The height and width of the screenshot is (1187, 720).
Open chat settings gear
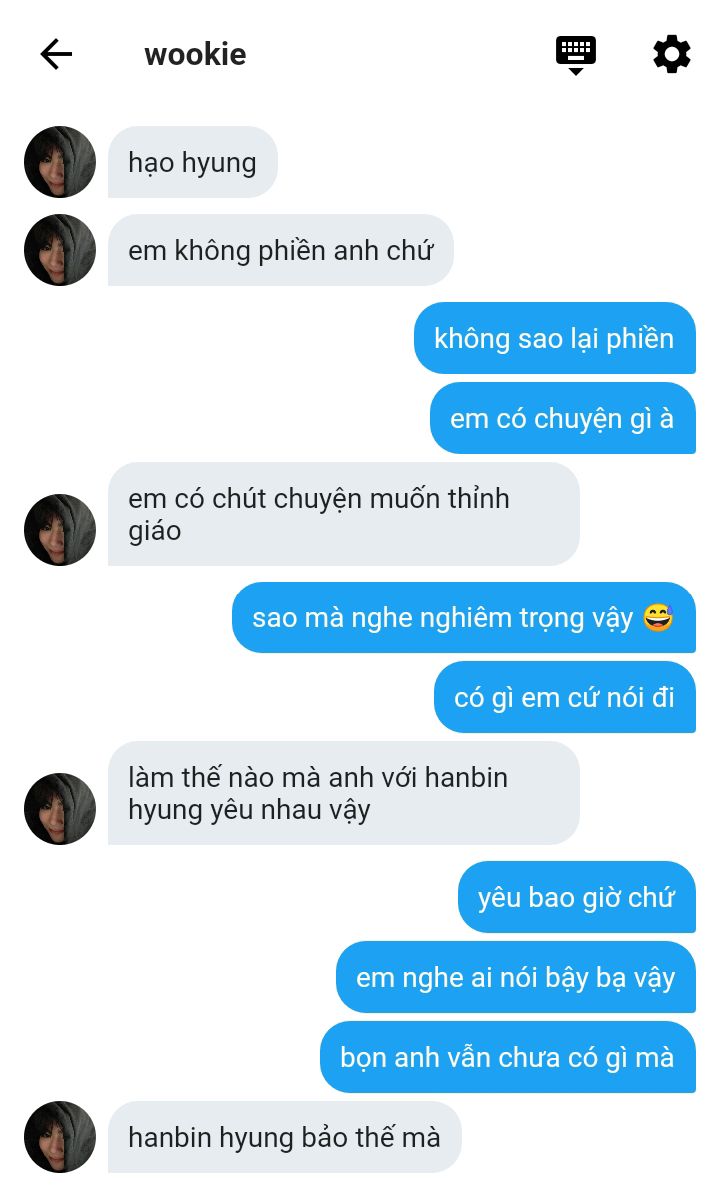(x=671, y=54)
